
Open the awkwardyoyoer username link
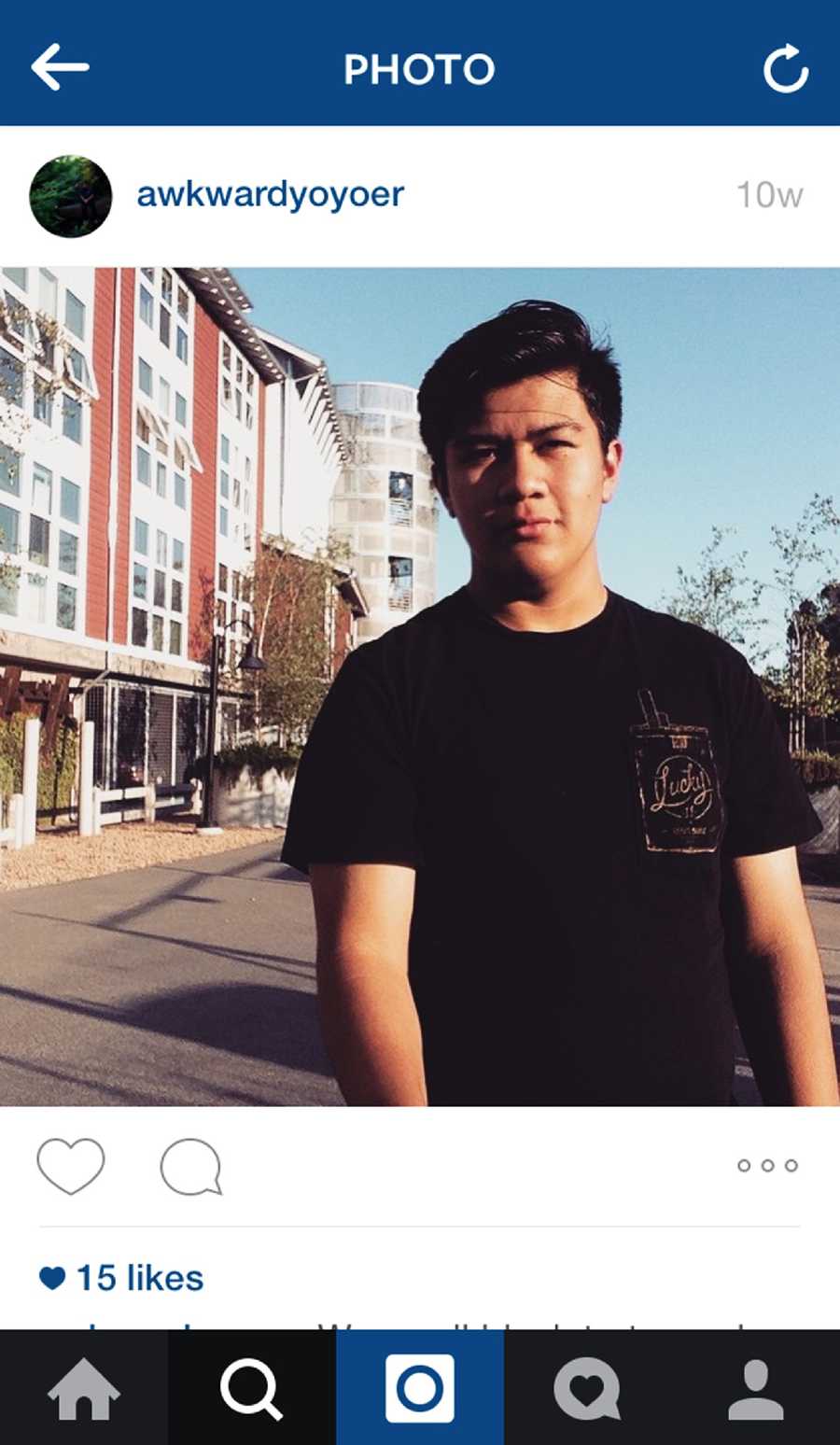270,194
